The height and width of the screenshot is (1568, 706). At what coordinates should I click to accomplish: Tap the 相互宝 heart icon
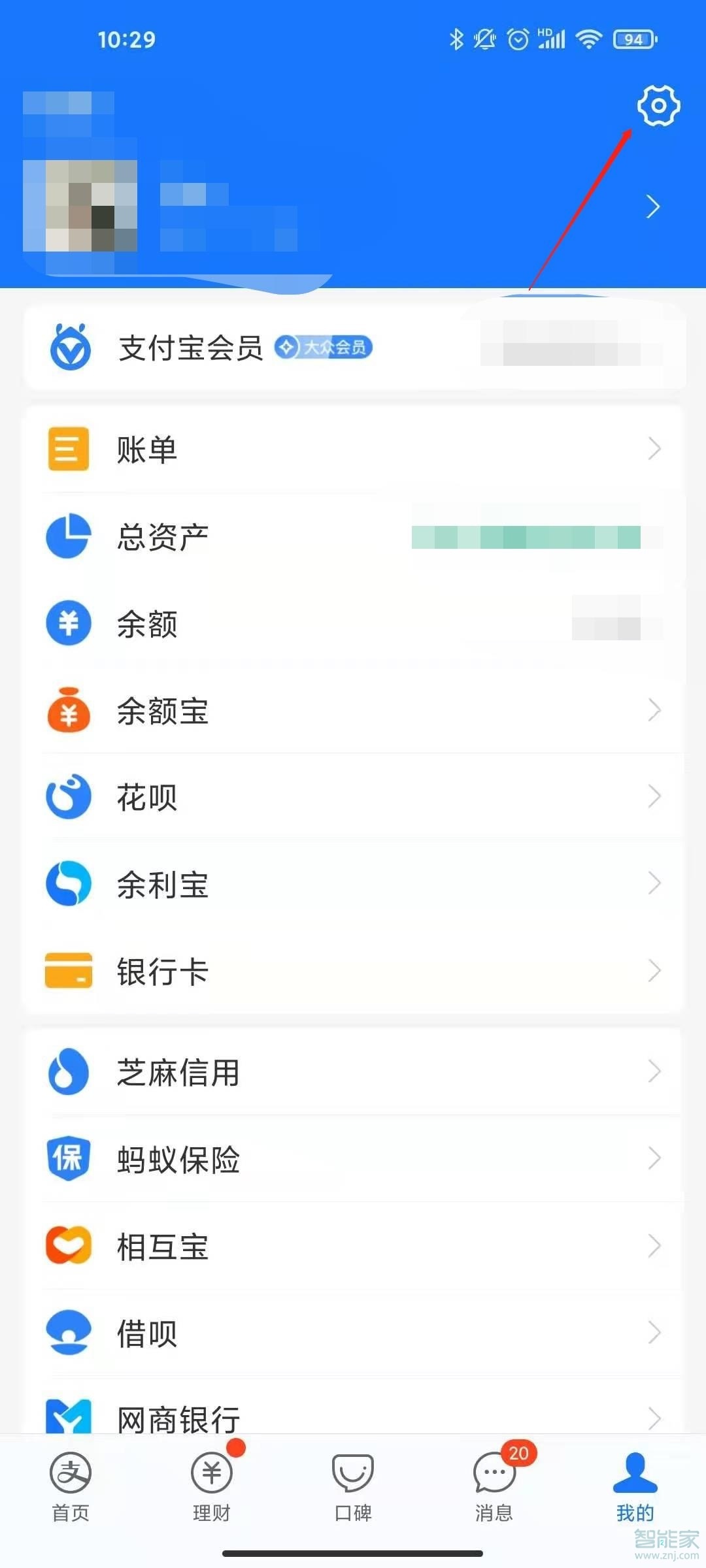[x=68, y=1246]
